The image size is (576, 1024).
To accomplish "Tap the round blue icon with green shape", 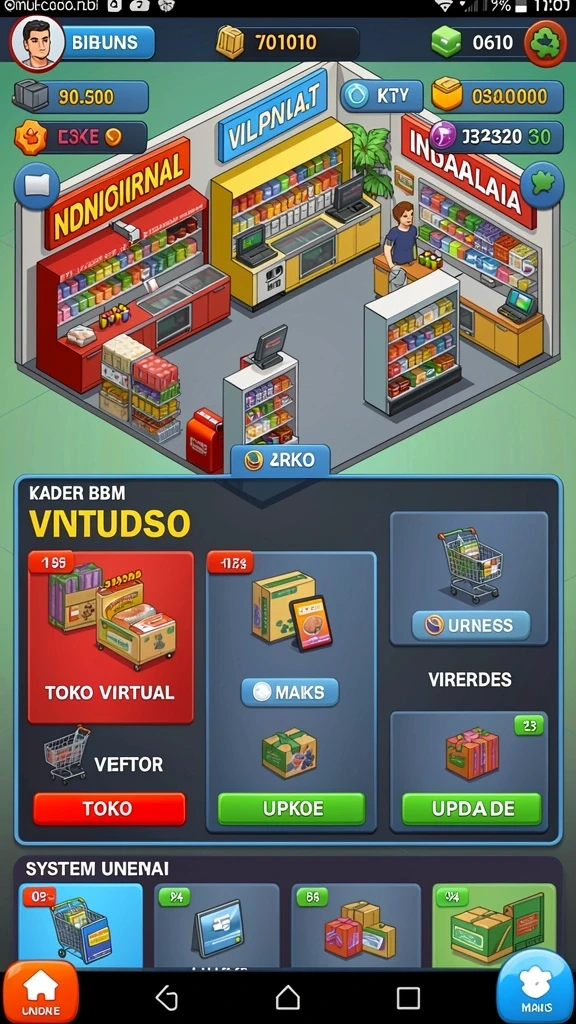I will click(x=542, y=185).
